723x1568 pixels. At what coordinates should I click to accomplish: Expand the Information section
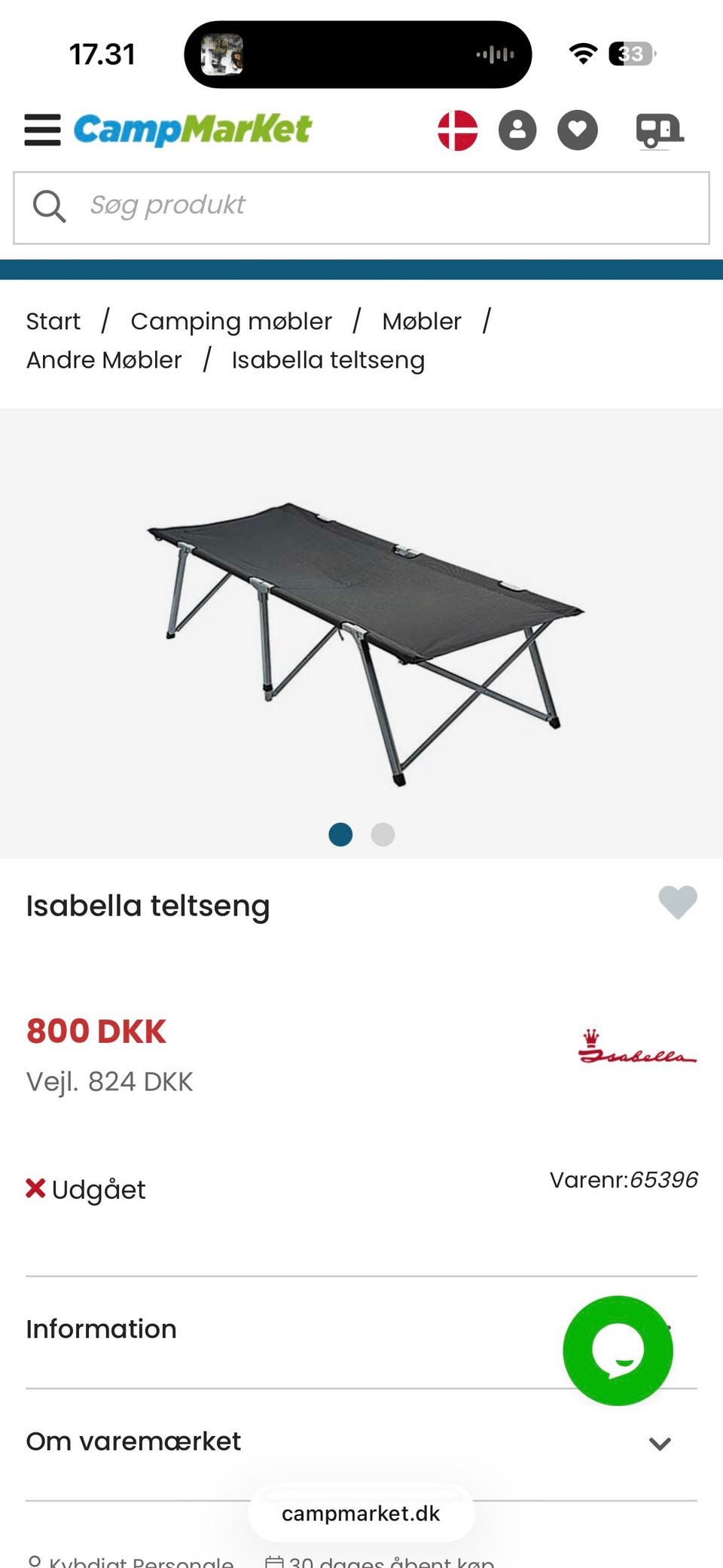(x=100, y=1328)
